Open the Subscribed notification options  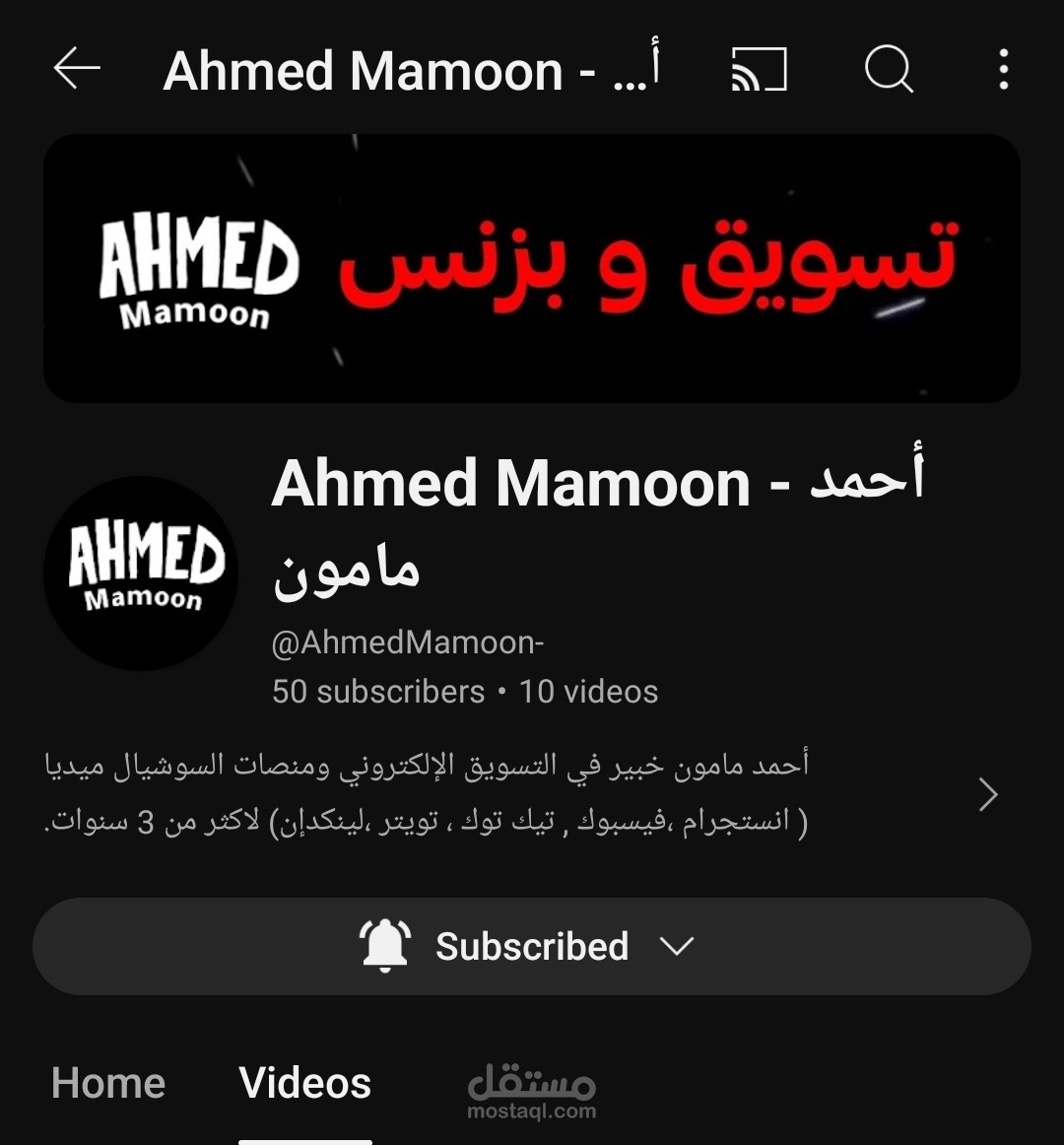tap(532, 946)
